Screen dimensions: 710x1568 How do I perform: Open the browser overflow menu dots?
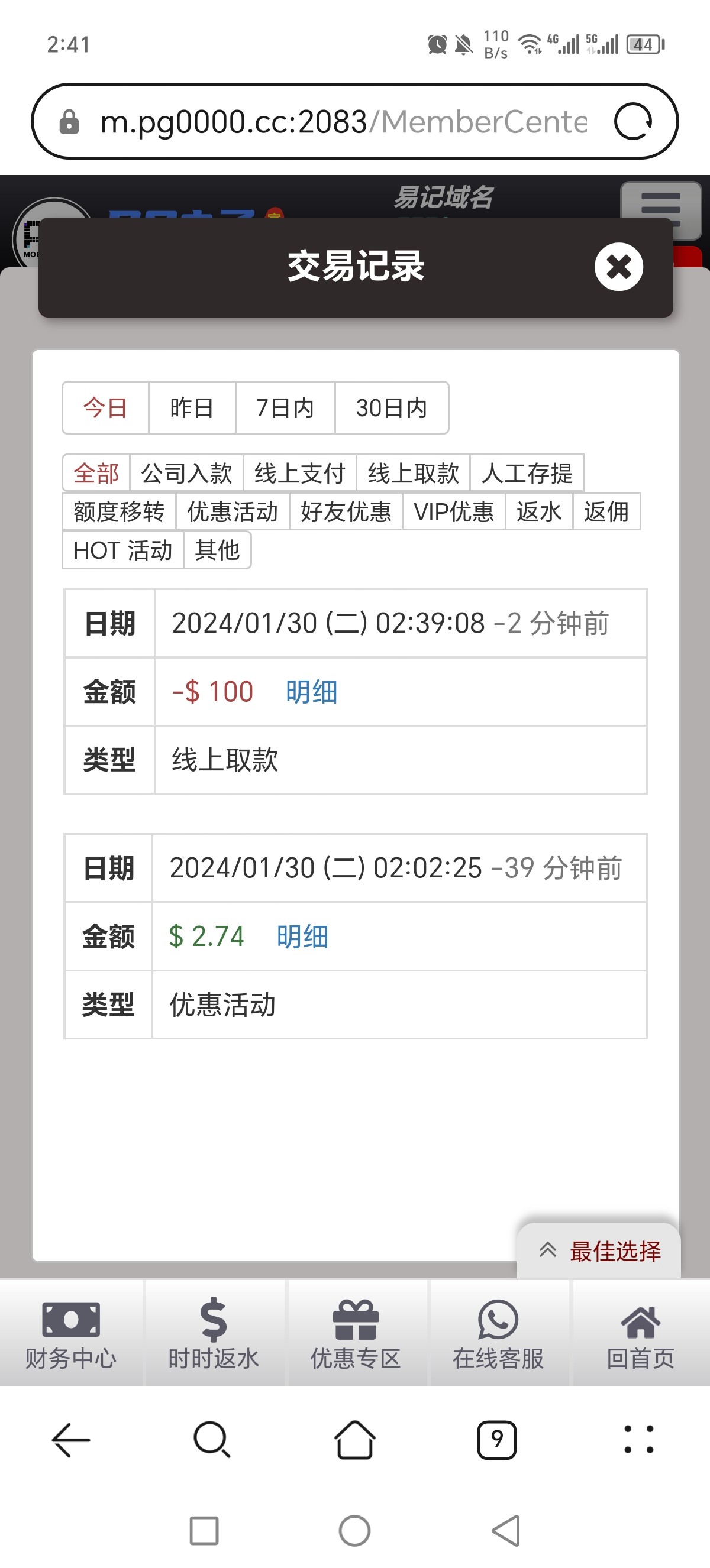(x=640, y=1440)
